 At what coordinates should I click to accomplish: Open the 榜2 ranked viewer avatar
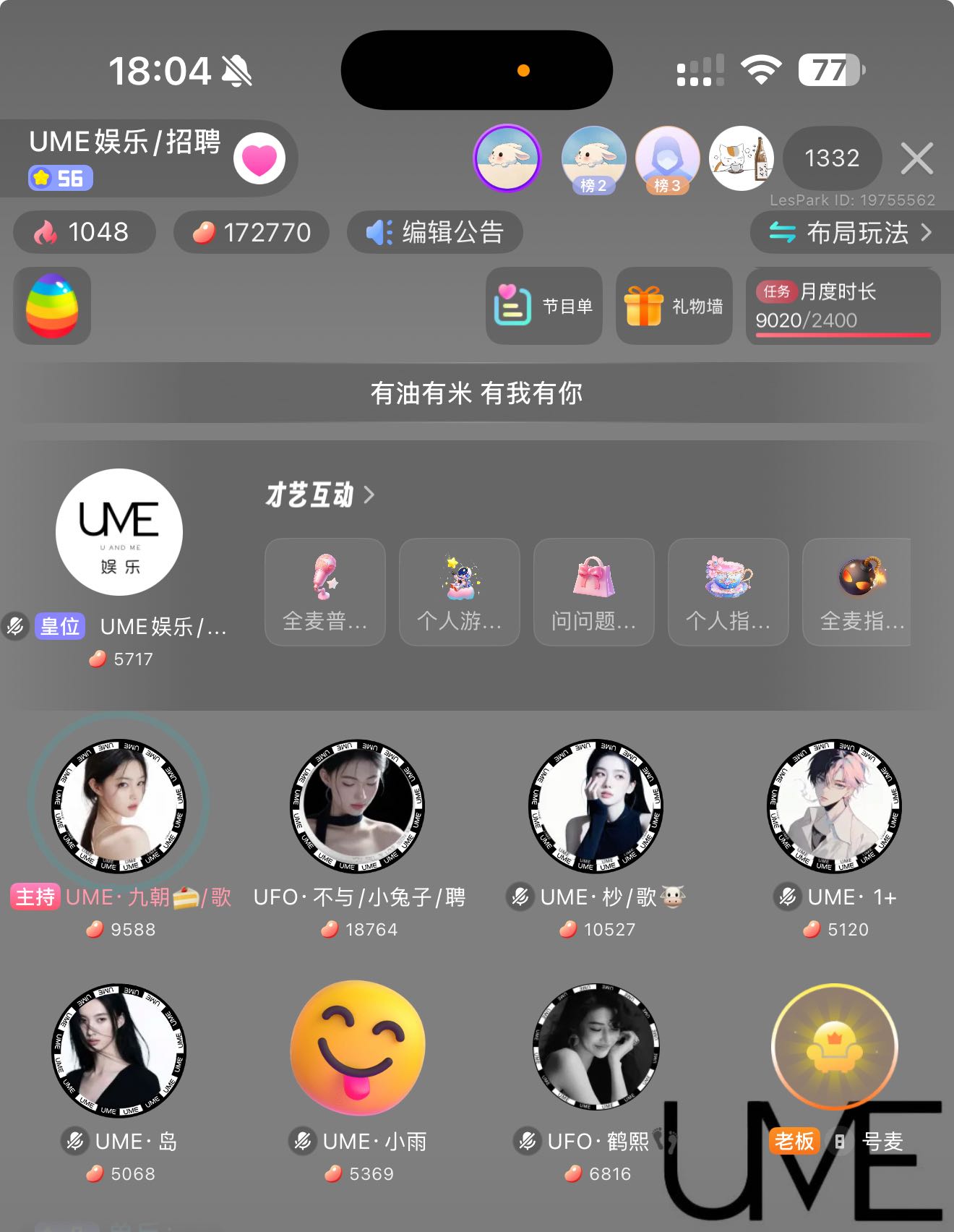click(x=593, y=158)
